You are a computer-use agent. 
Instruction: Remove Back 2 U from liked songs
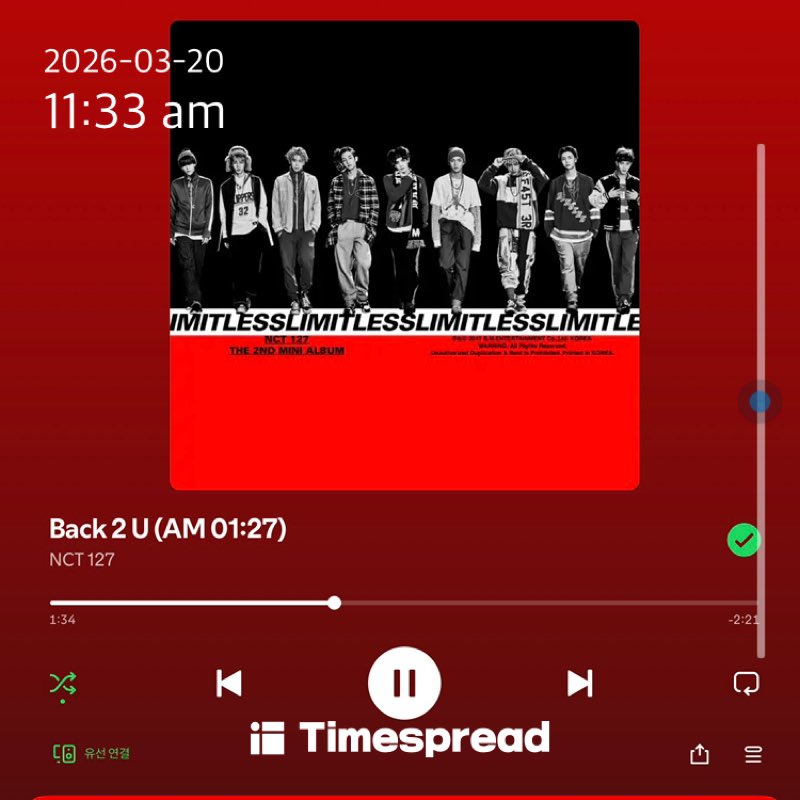(x=743, y=540)
